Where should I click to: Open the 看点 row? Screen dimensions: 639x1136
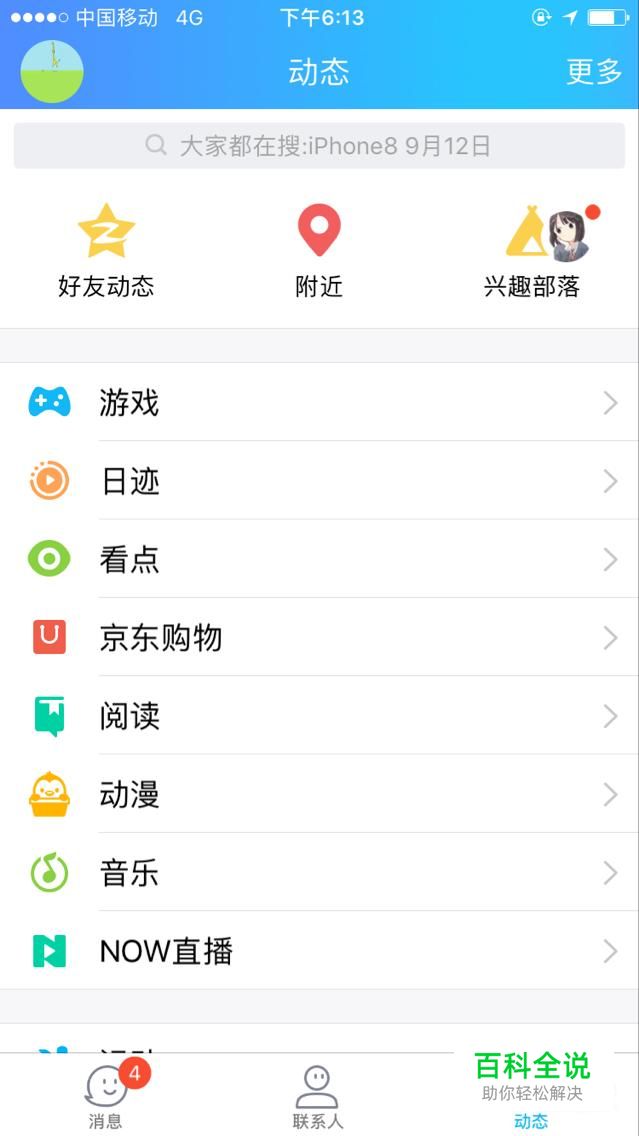click(320, 559)
